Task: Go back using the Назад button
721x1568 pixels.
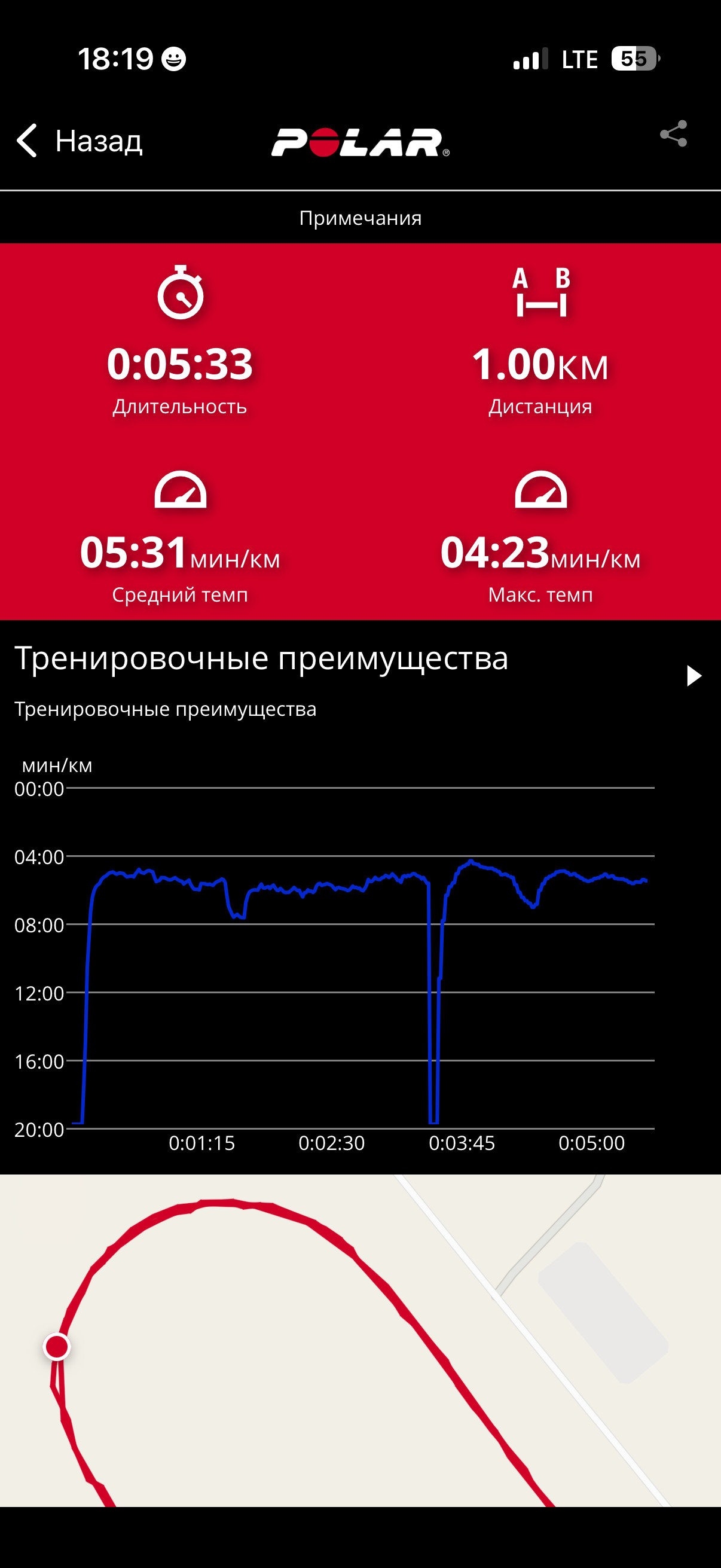Action: tap(80, 141)
